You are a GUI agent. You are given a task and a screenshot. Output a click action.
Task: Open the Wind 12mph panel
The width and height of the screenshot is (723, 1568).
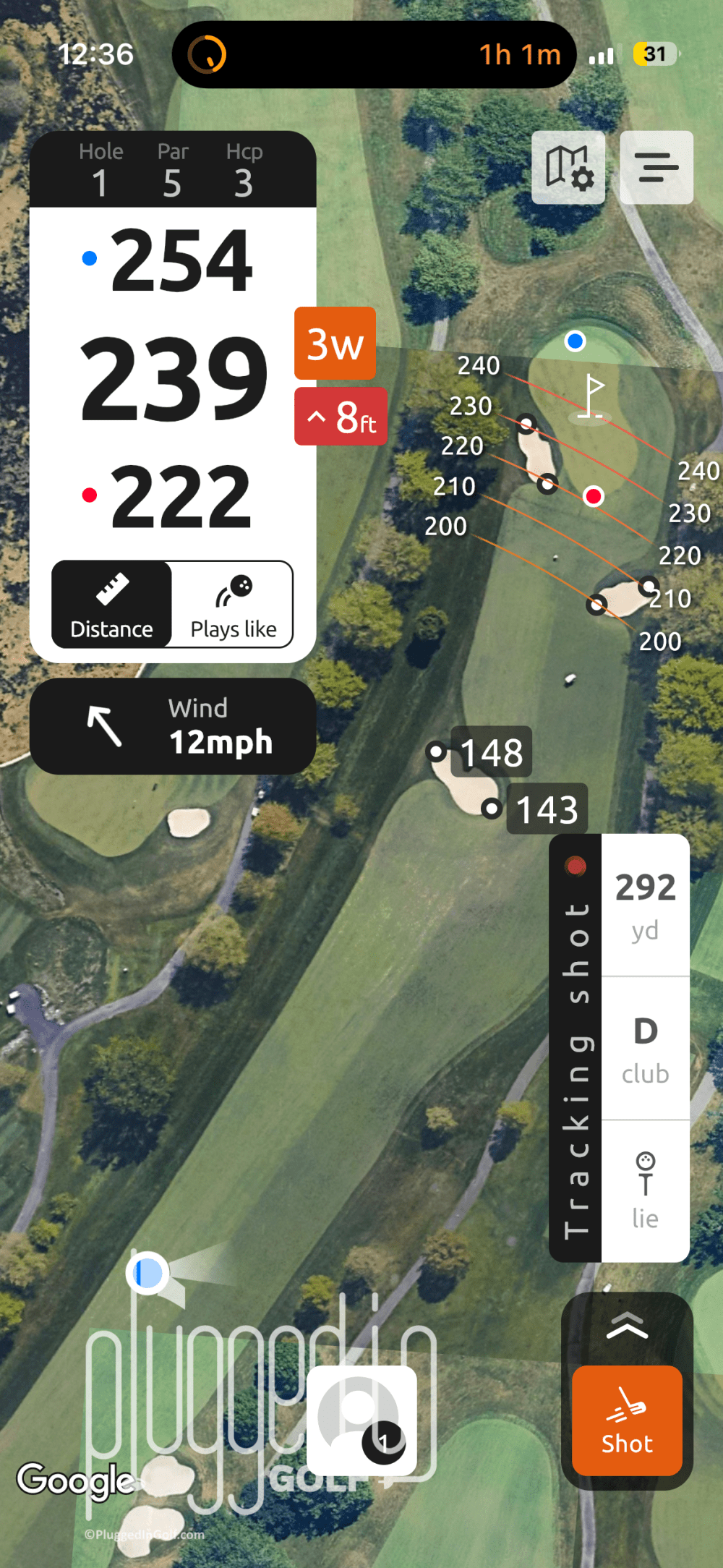point(172,726)
